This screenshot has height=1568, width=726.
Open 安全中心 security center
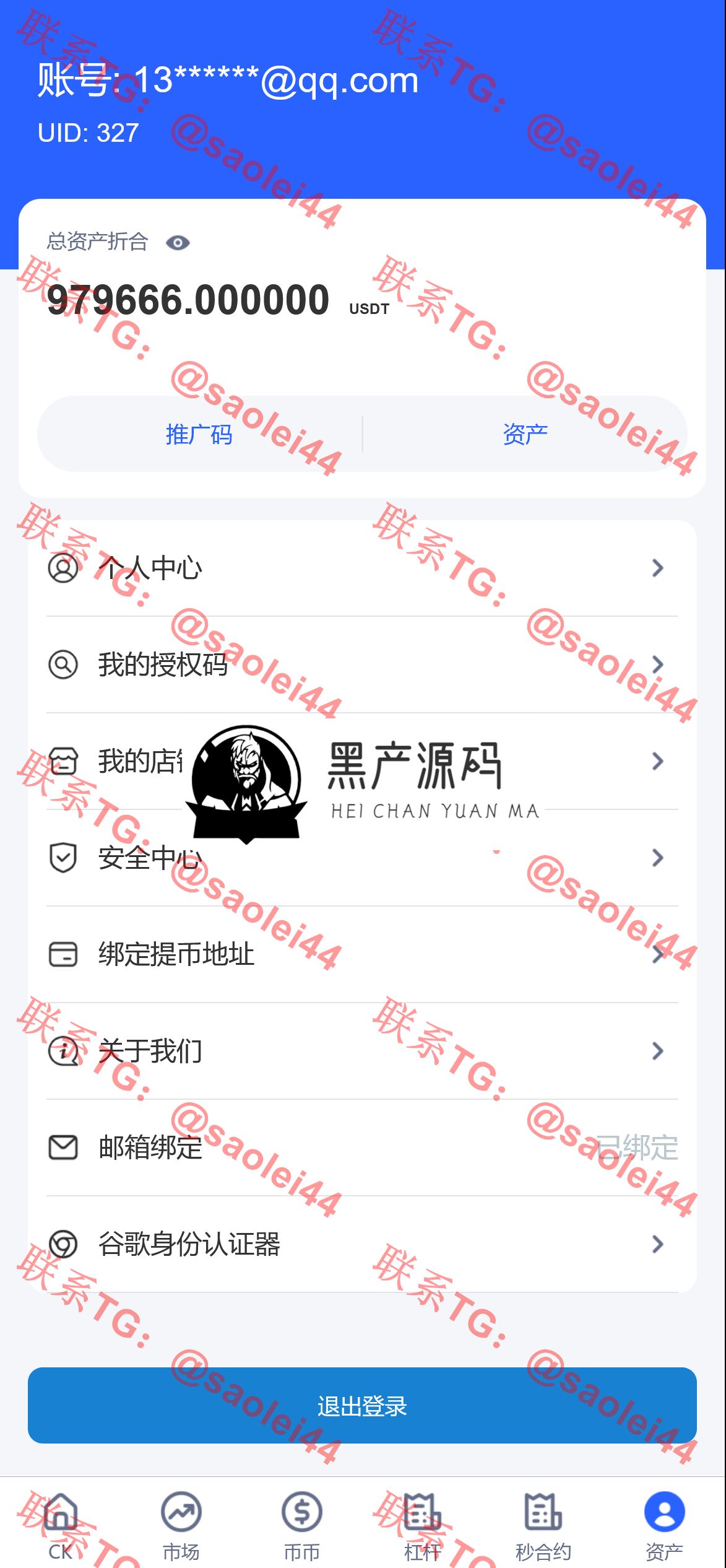(x=362, y=858)
